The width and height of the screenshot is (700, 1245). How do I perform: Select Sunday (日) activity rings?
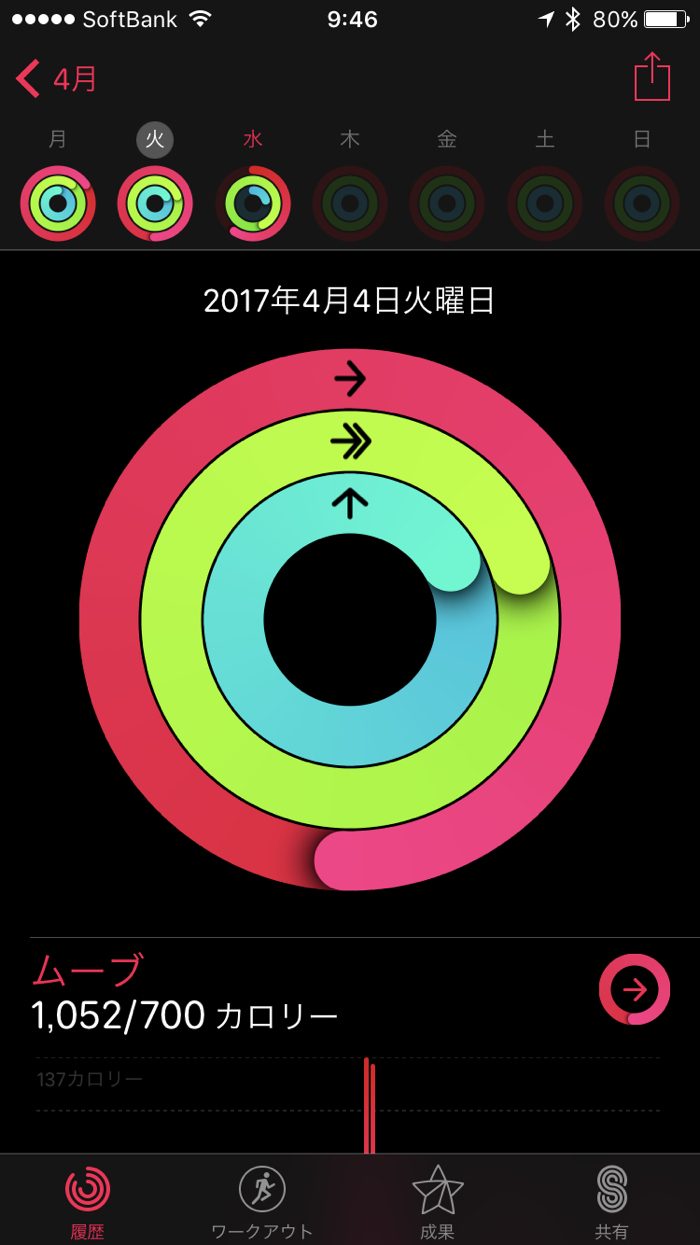642,203
